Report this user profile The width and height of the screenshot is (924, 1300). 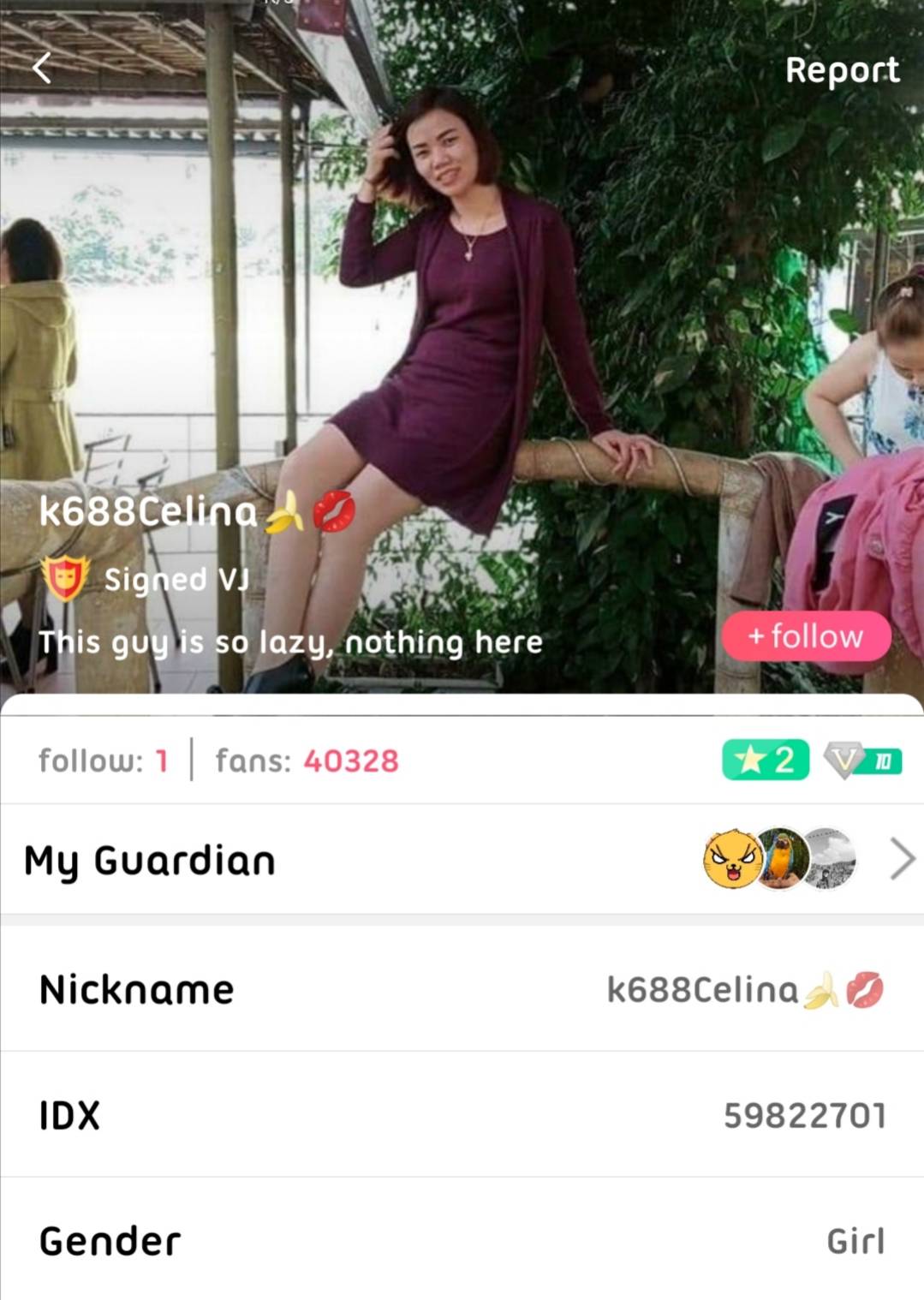(x=842, y=70)
